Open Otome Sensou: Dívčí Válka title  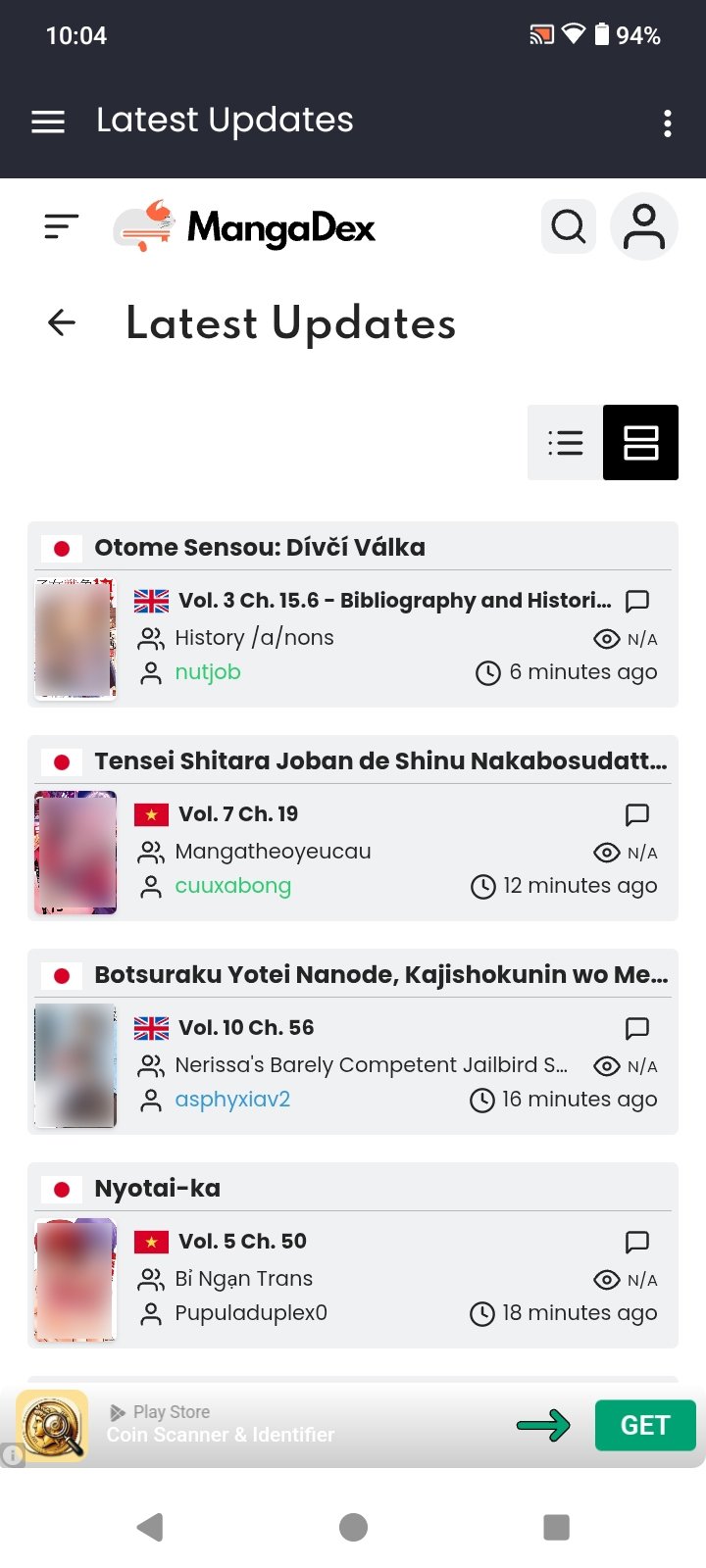pyautogui.click(x=260, y=547)
